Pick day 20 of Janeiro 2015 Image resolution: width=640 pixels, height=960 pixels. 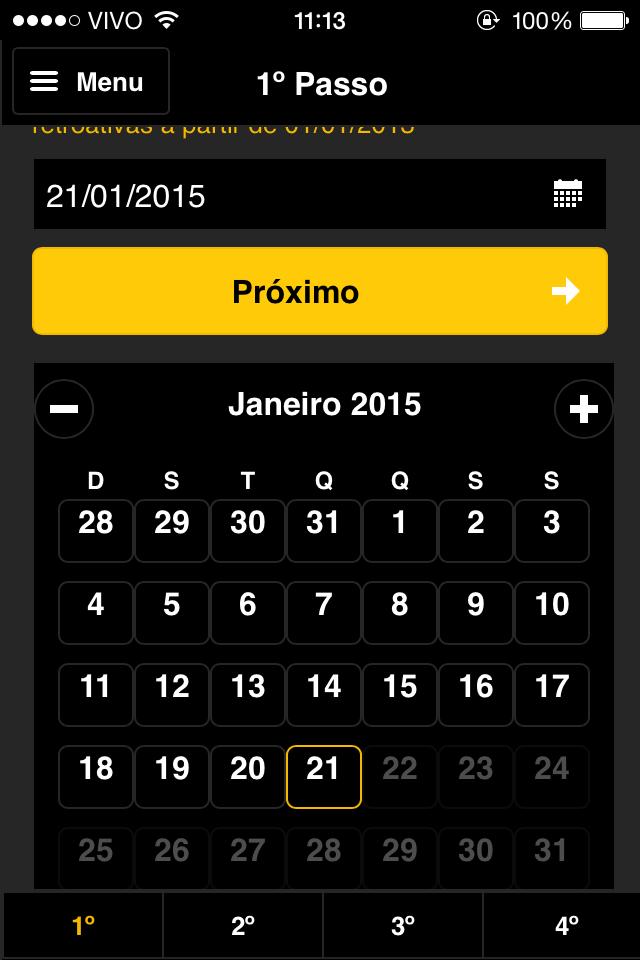(247, 775)
